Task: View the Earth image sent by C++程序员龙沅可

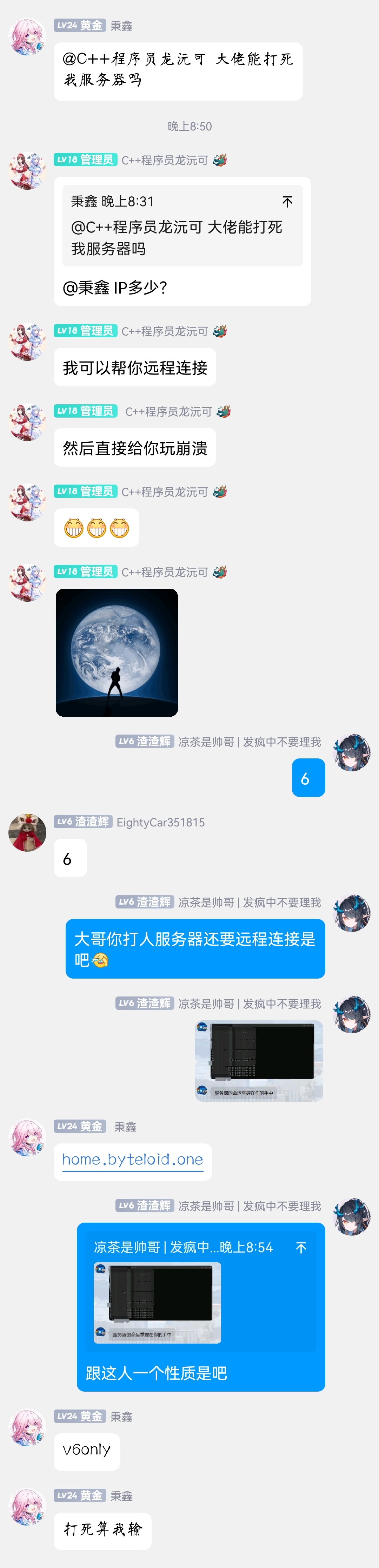Action: pos(117,652)
